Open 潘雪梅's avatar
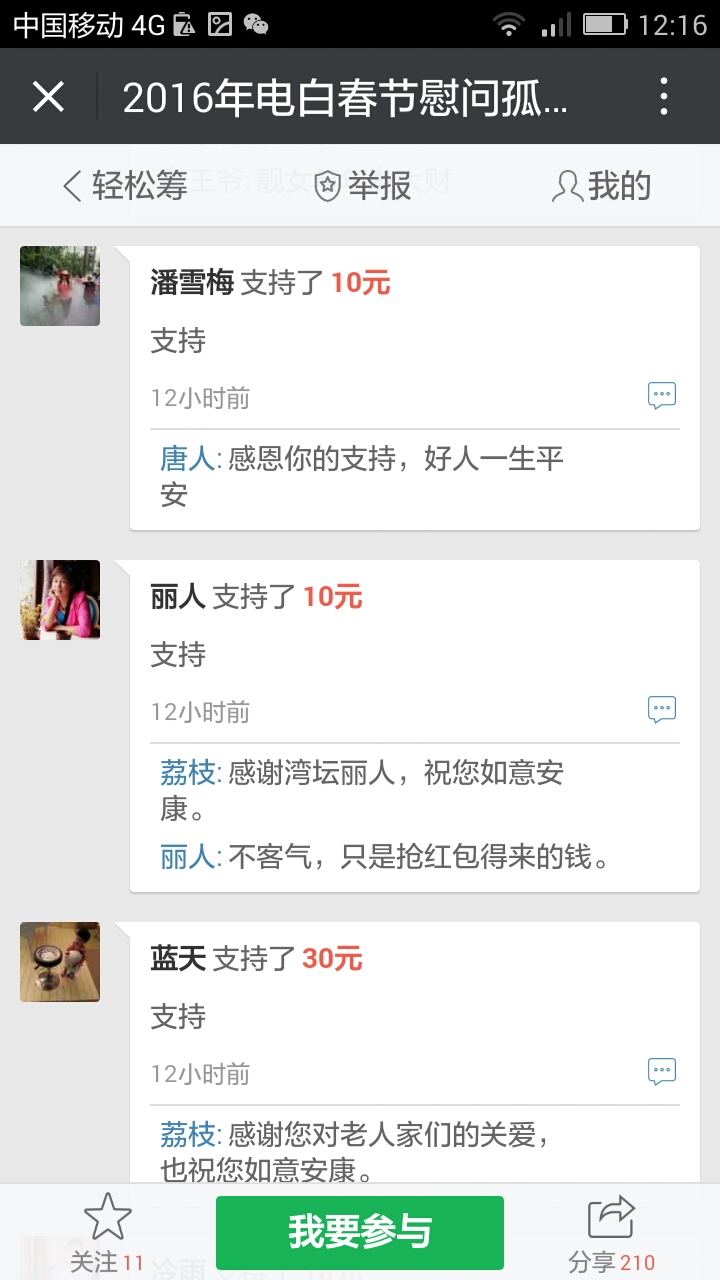Screen dimensions: 720x1280 pos(60,286)
